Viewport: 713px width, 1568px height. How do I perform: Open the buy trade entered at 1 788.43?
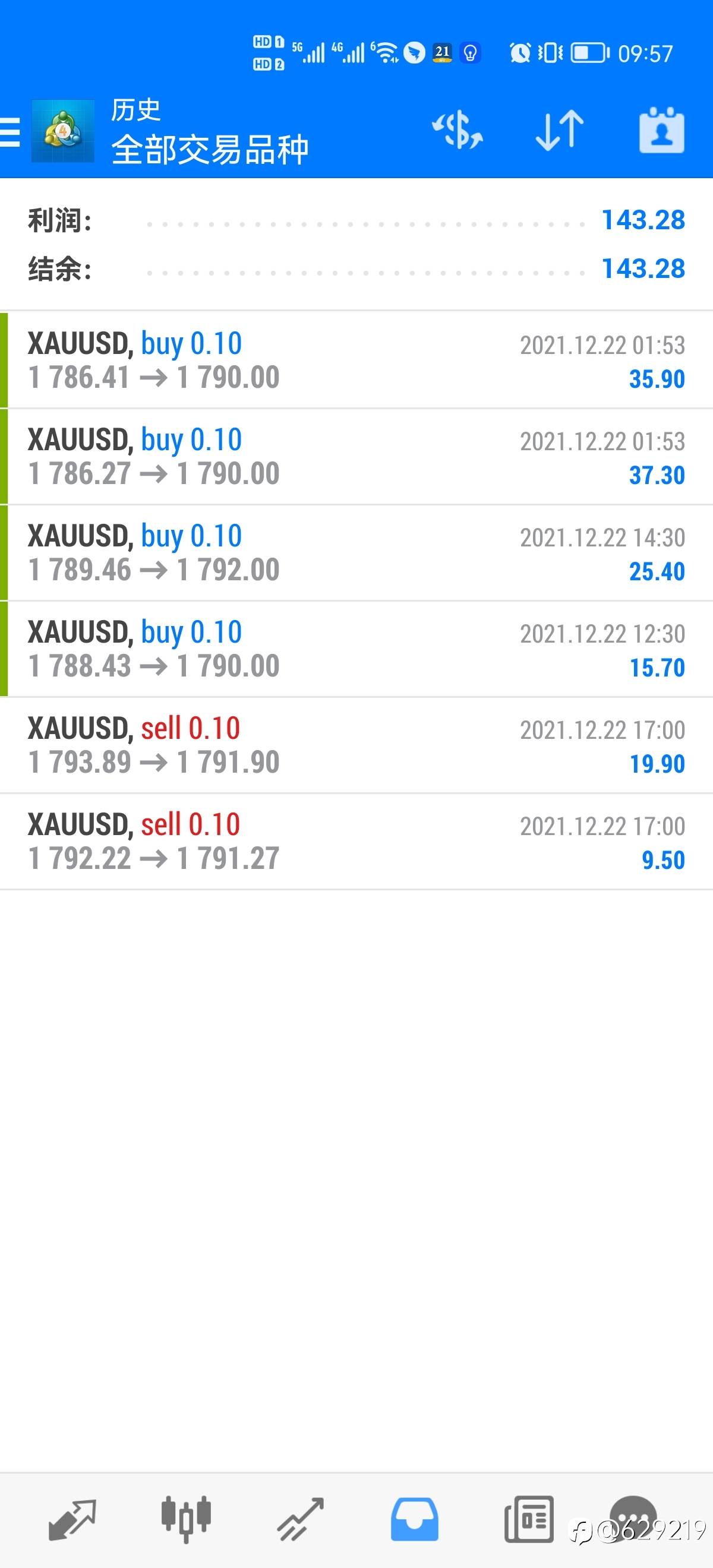pos(356,649)
